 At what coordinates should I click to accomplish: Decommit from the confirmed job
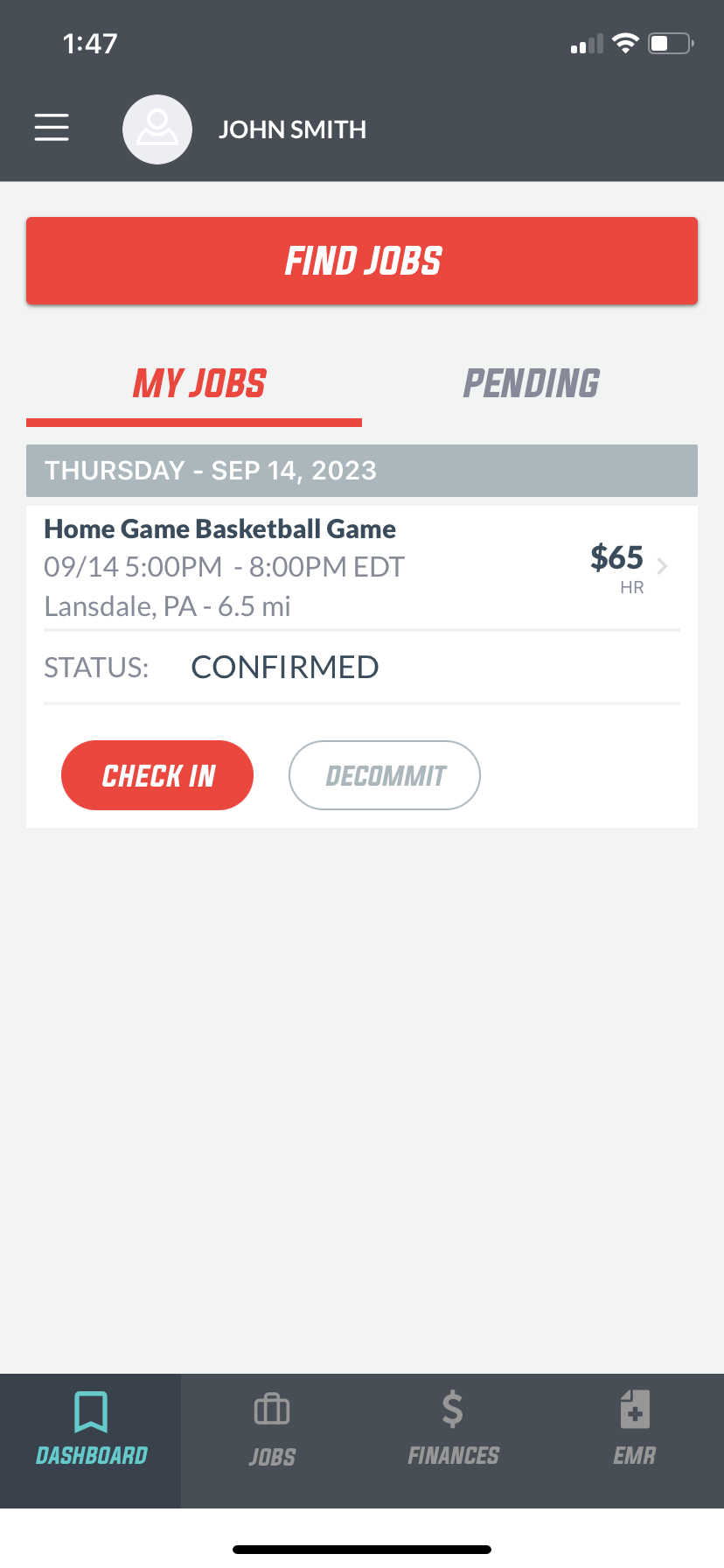[385, 775]
